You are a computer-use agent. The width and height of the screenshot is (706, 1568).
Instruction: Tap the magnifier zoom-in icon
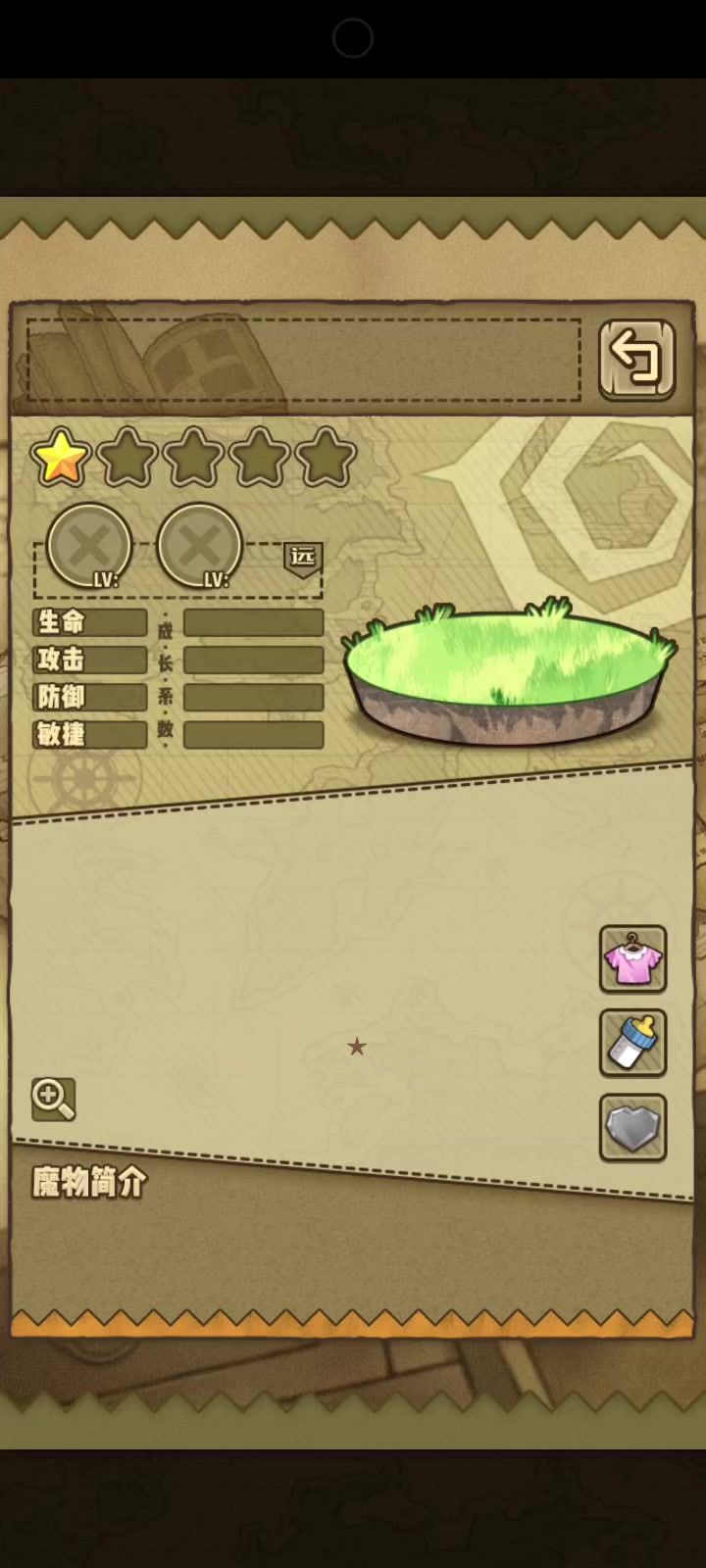(53, 1100)
